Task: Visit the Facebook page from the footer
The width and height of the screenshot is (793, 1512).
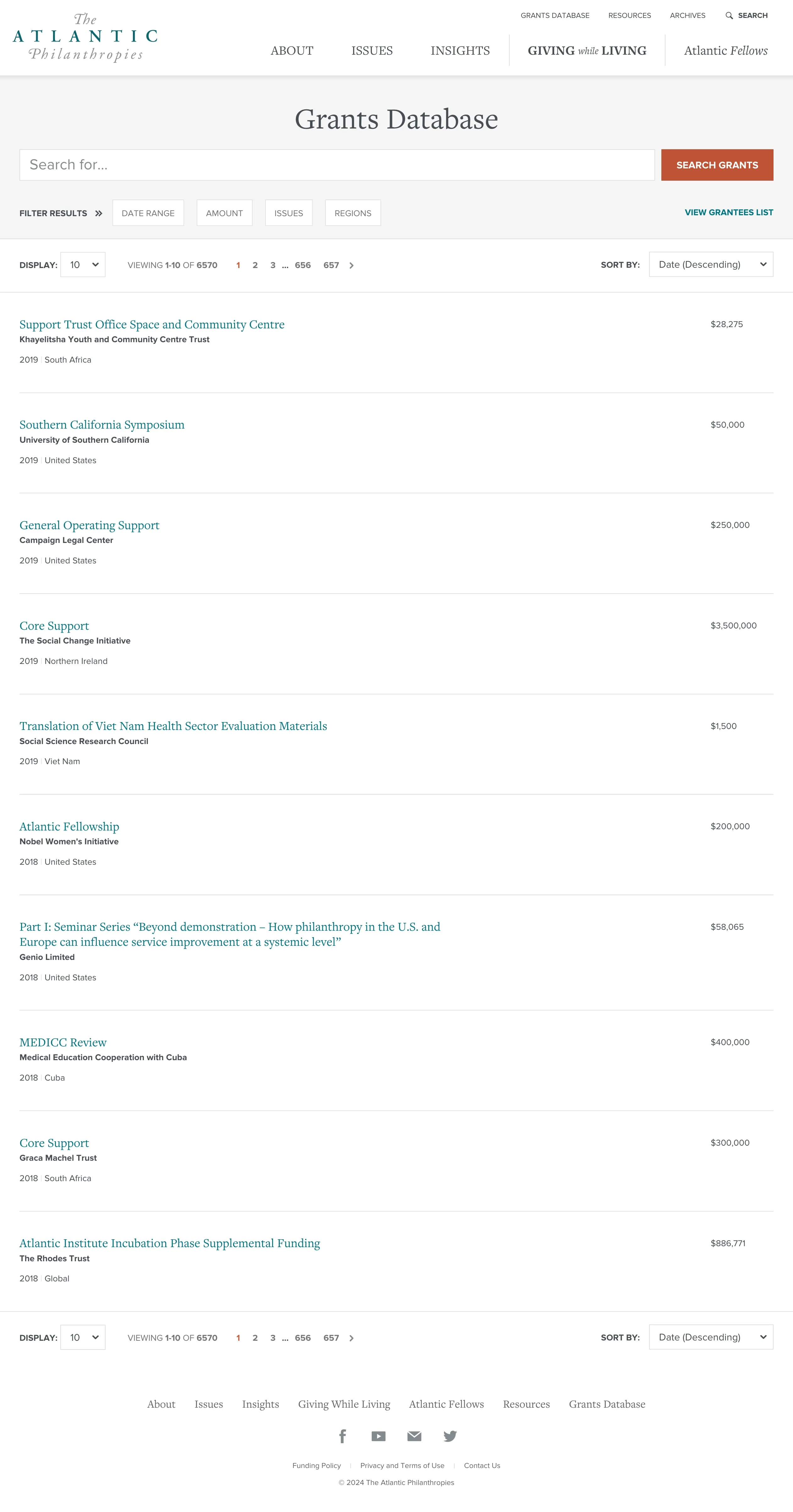Action: pyautogui.click(x=343, y=1436)
